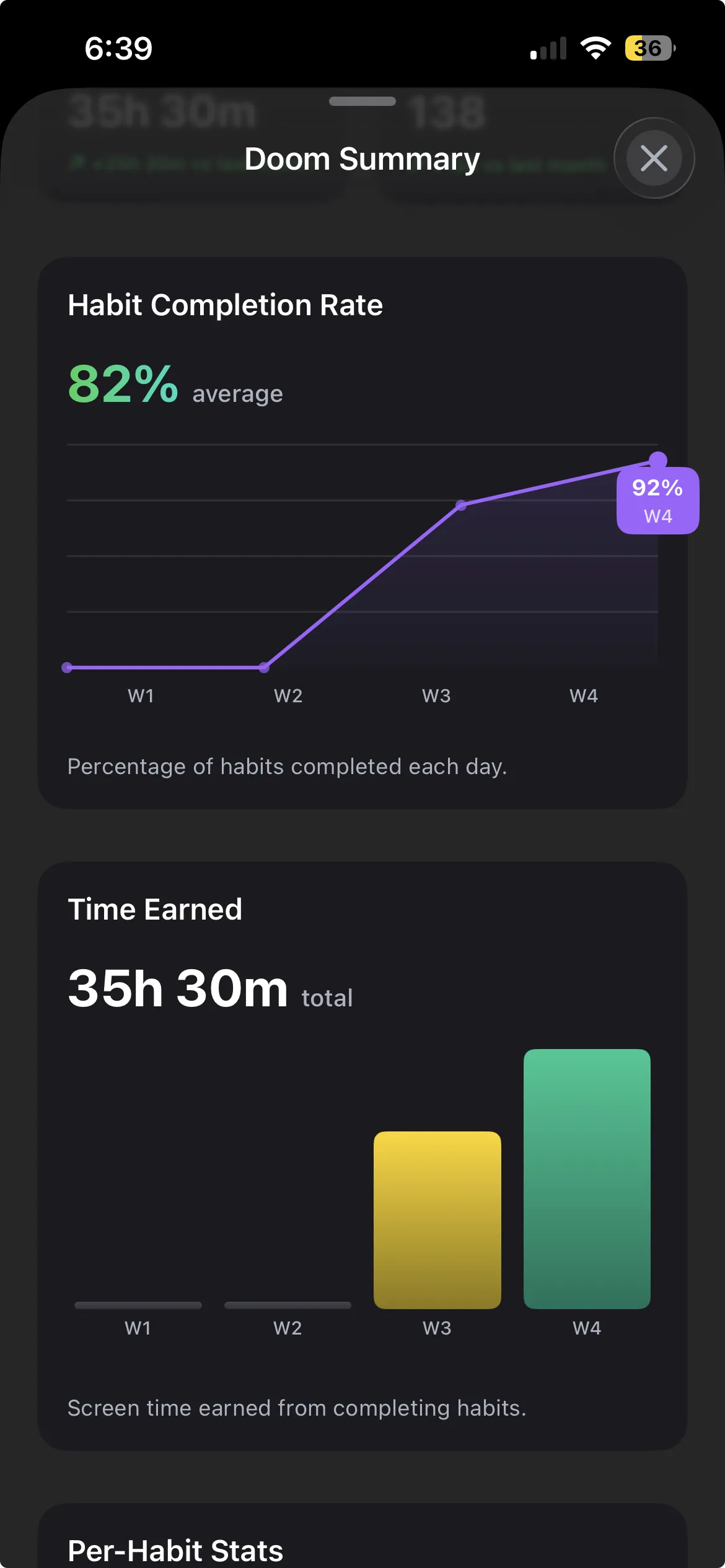Tap the drag handle above Doom Summary
Screen dimensions: 725x1568
coord(362,101)
